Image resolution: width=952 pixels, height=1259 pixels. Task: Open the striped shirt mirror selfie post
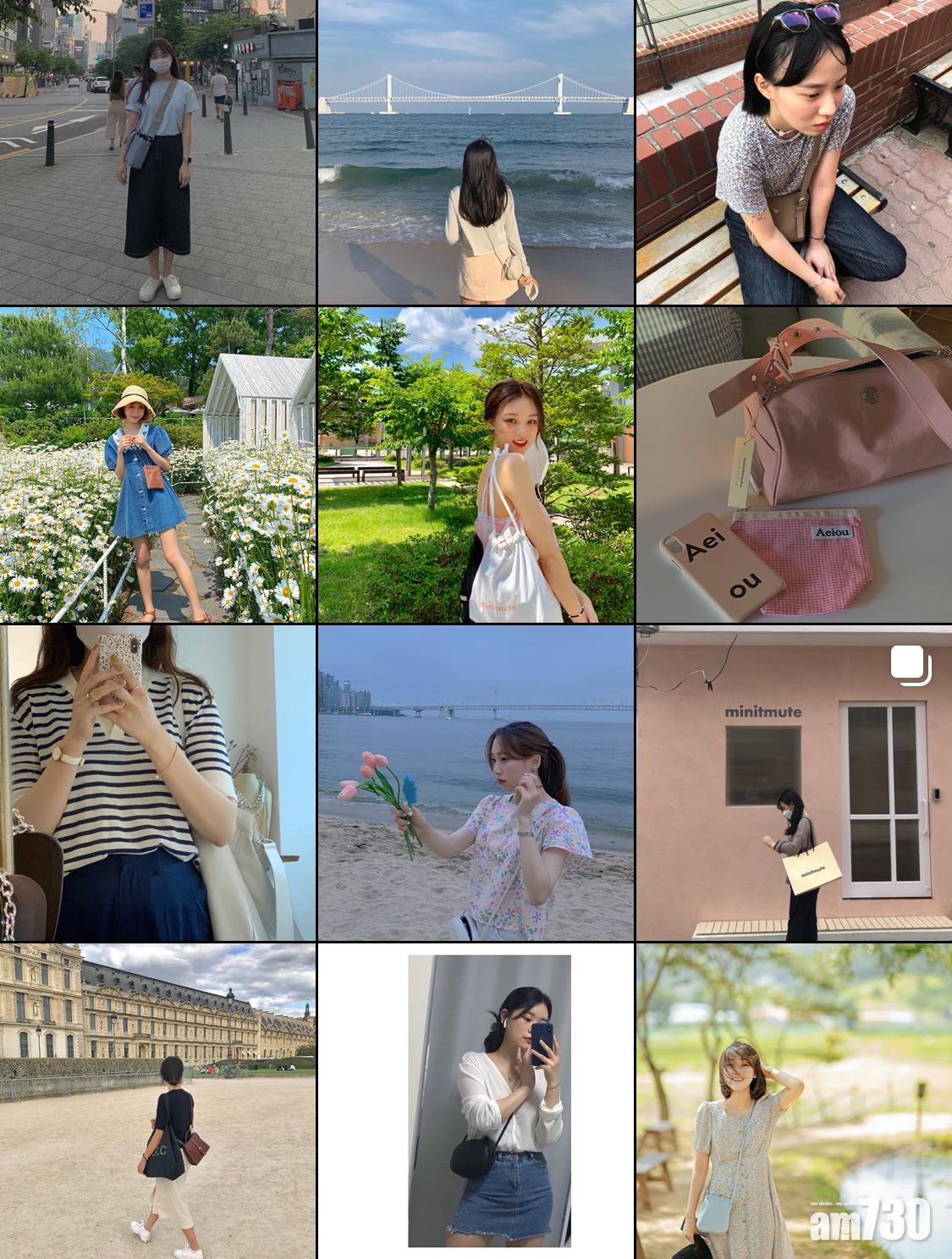tap(157, 783)
